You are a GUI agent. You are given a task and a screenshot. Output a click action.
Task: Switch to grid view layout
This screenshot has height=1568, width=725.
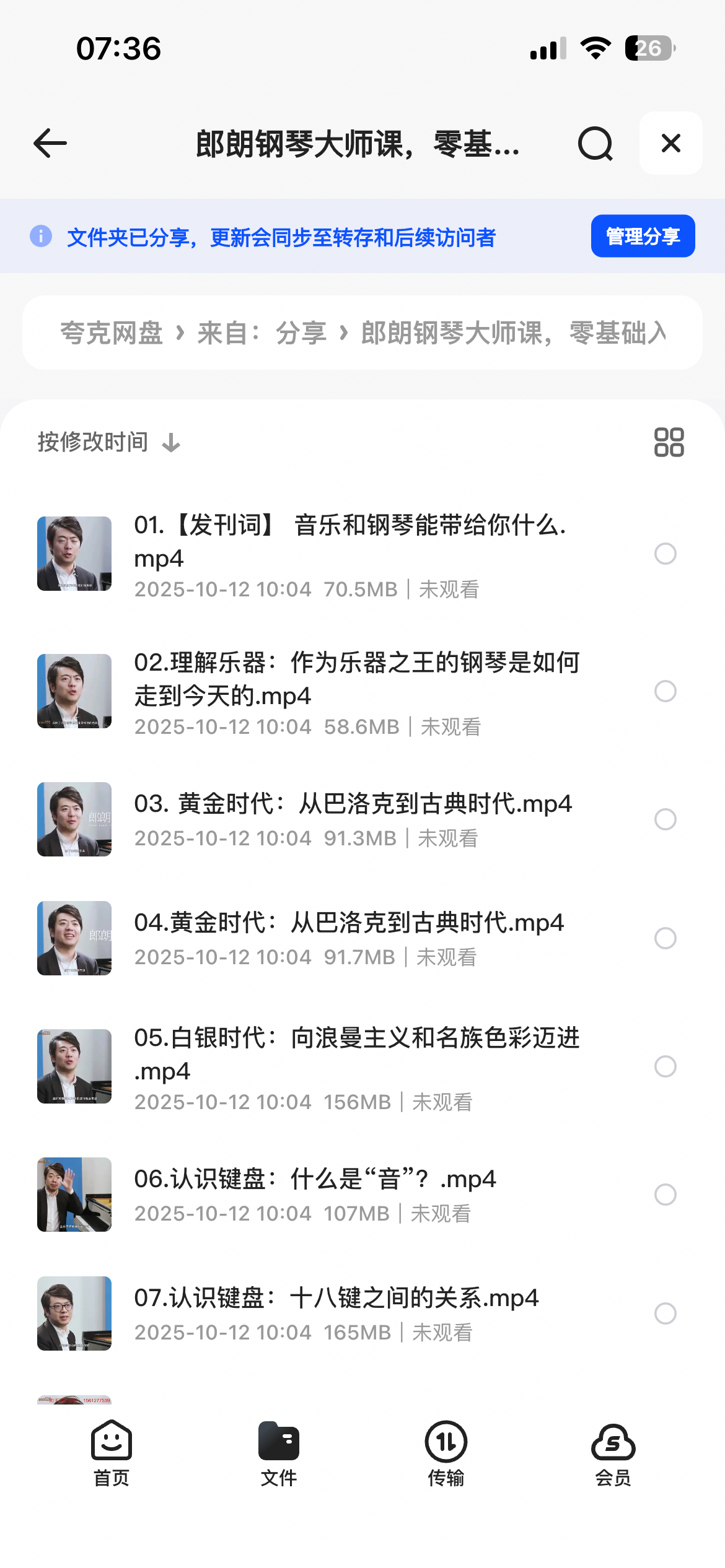coord(669,442)
